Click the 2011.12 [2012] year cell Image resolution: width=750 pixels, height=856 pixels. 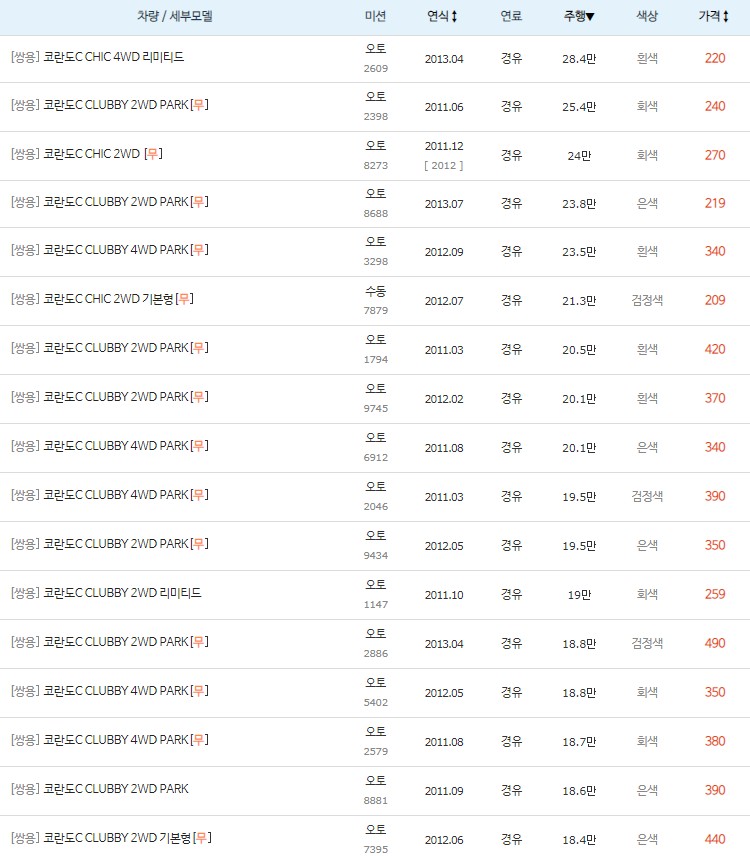click(x=442, y=155)
